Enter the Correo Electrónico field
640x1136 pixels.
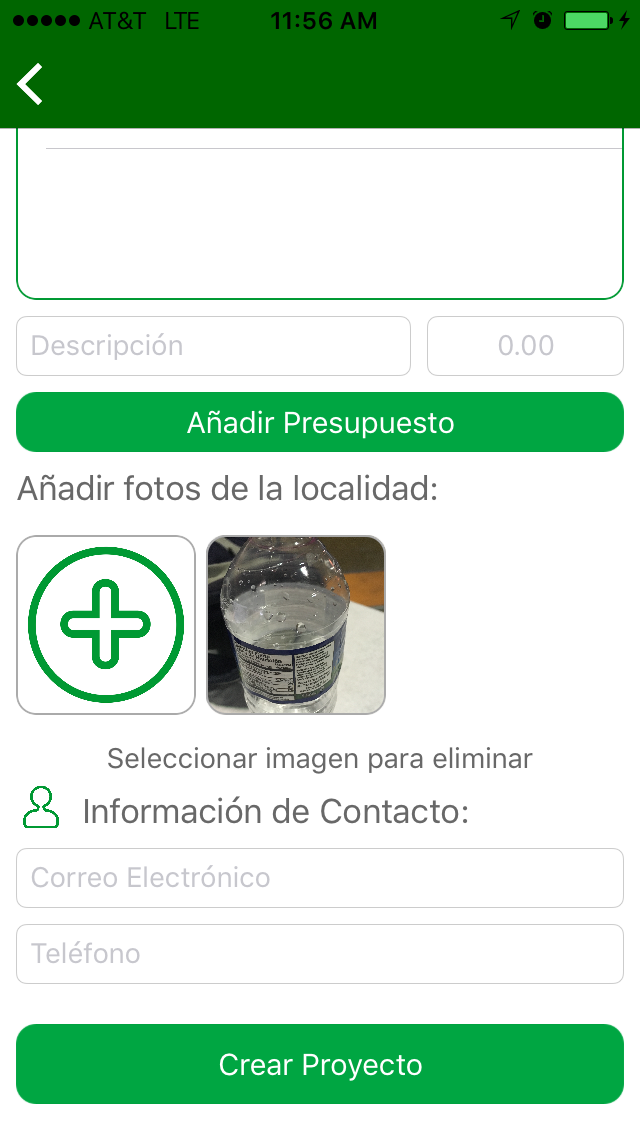click(320, 878)
